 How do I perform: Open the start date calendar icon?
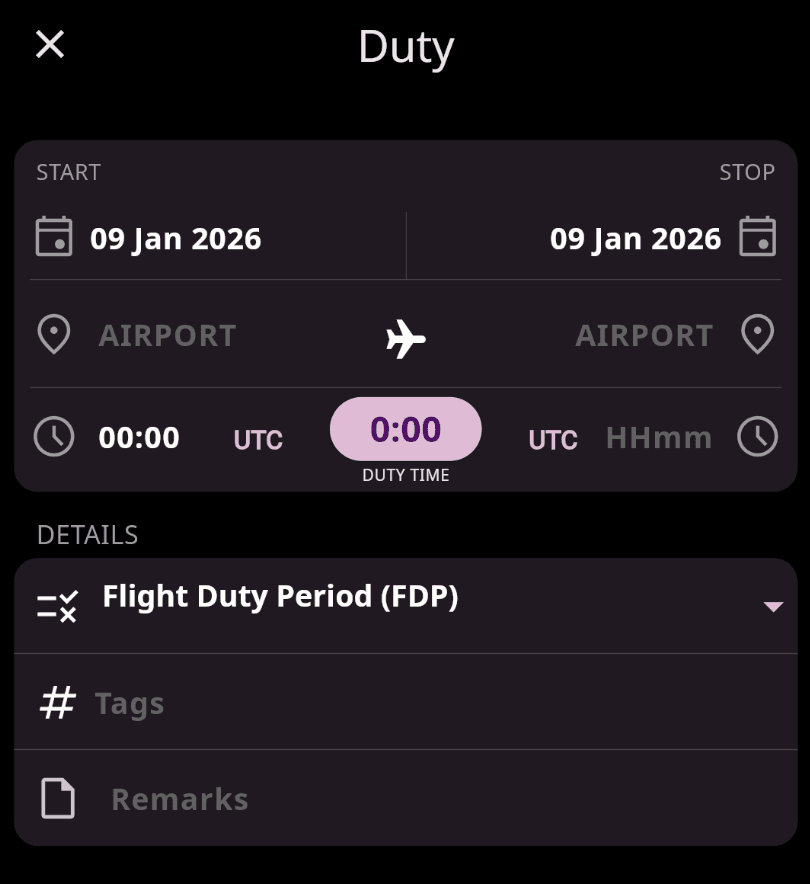coord(54,236)
